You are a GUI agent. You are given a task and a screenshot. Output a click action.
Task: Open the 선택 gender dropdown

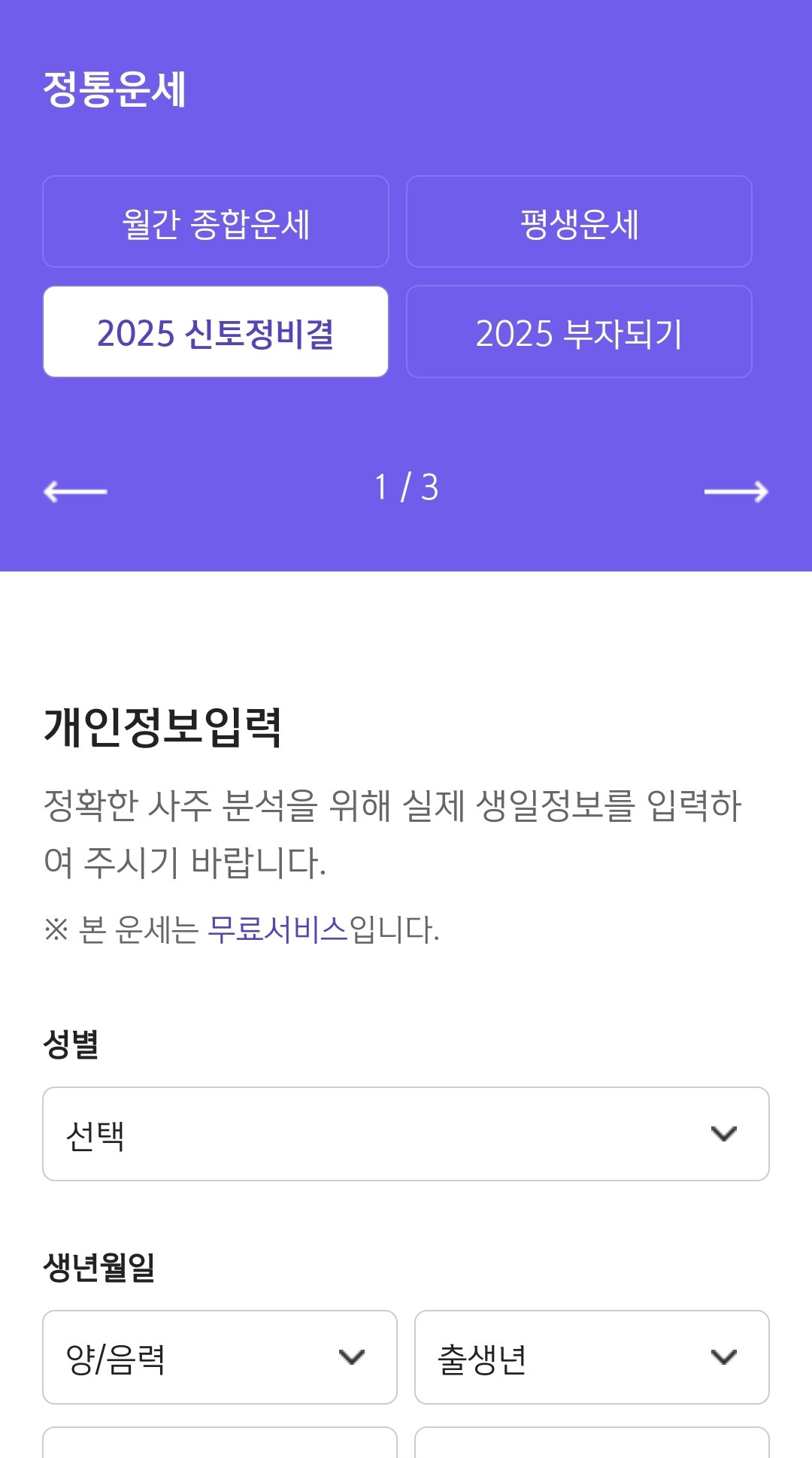(x=406, y=1133)
